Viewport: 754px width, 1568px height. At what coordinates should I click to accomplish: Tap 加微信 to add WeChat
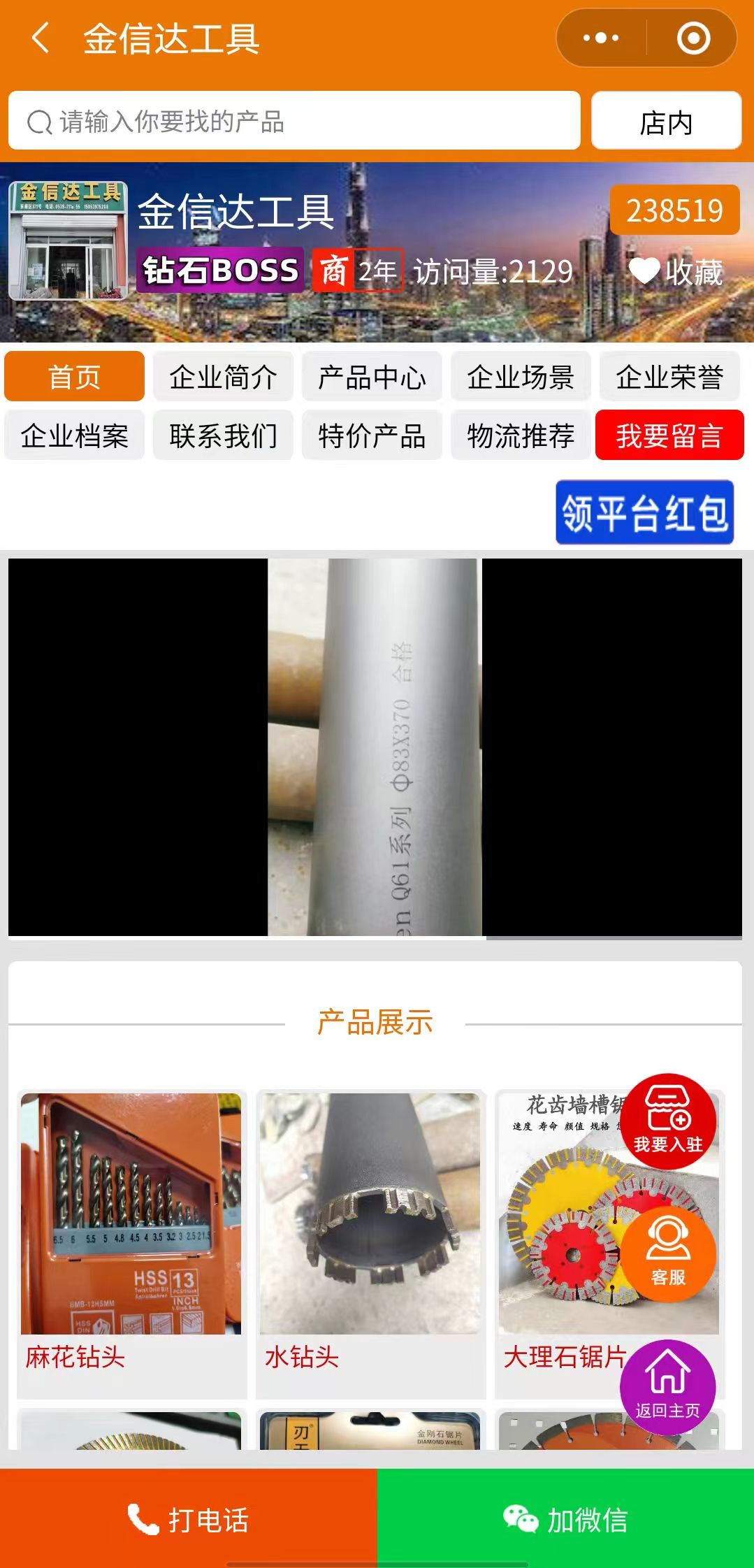[565, 1519]
